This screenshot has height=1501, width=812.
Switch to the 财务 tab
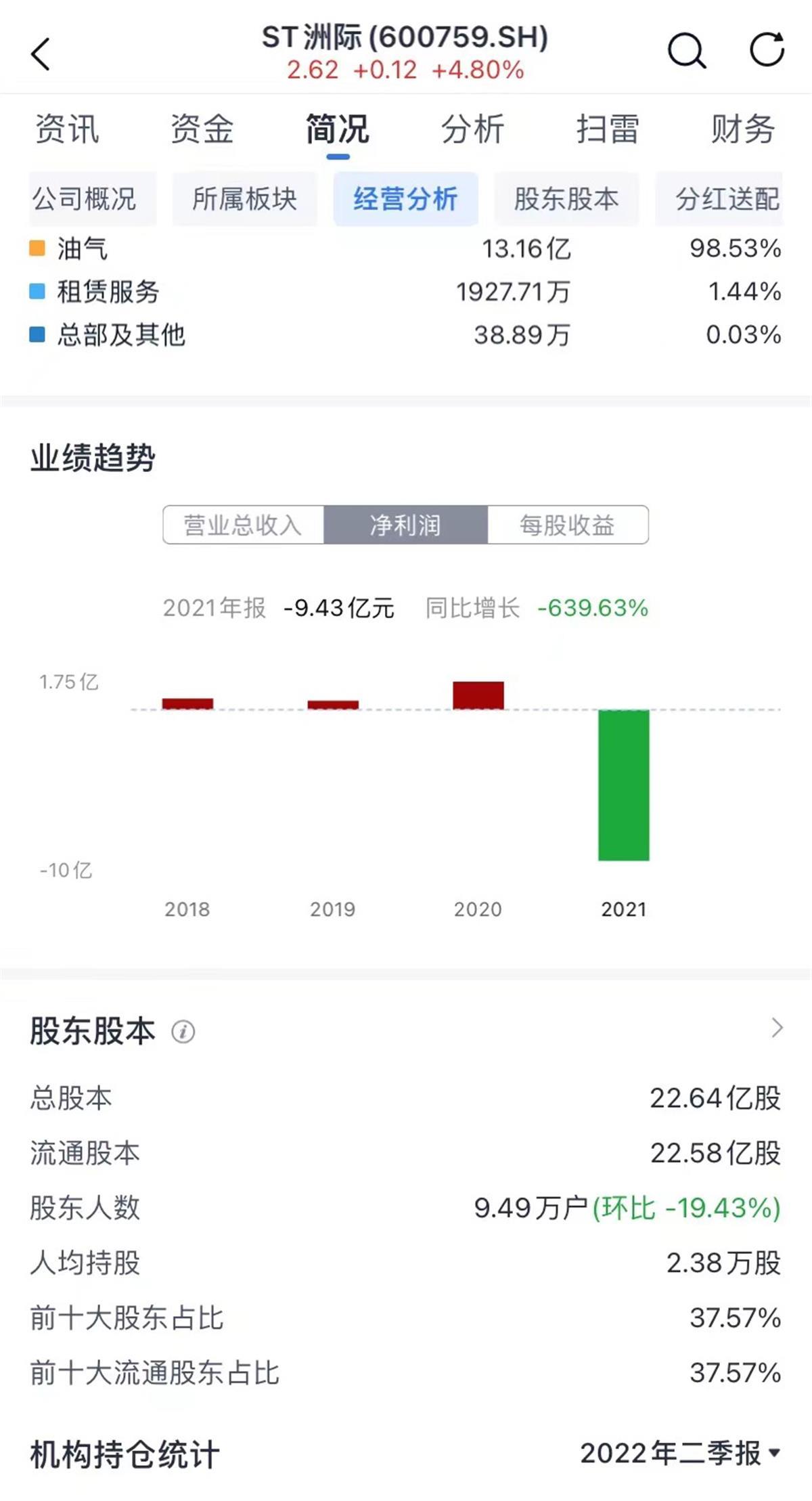[x=742, y=129]
